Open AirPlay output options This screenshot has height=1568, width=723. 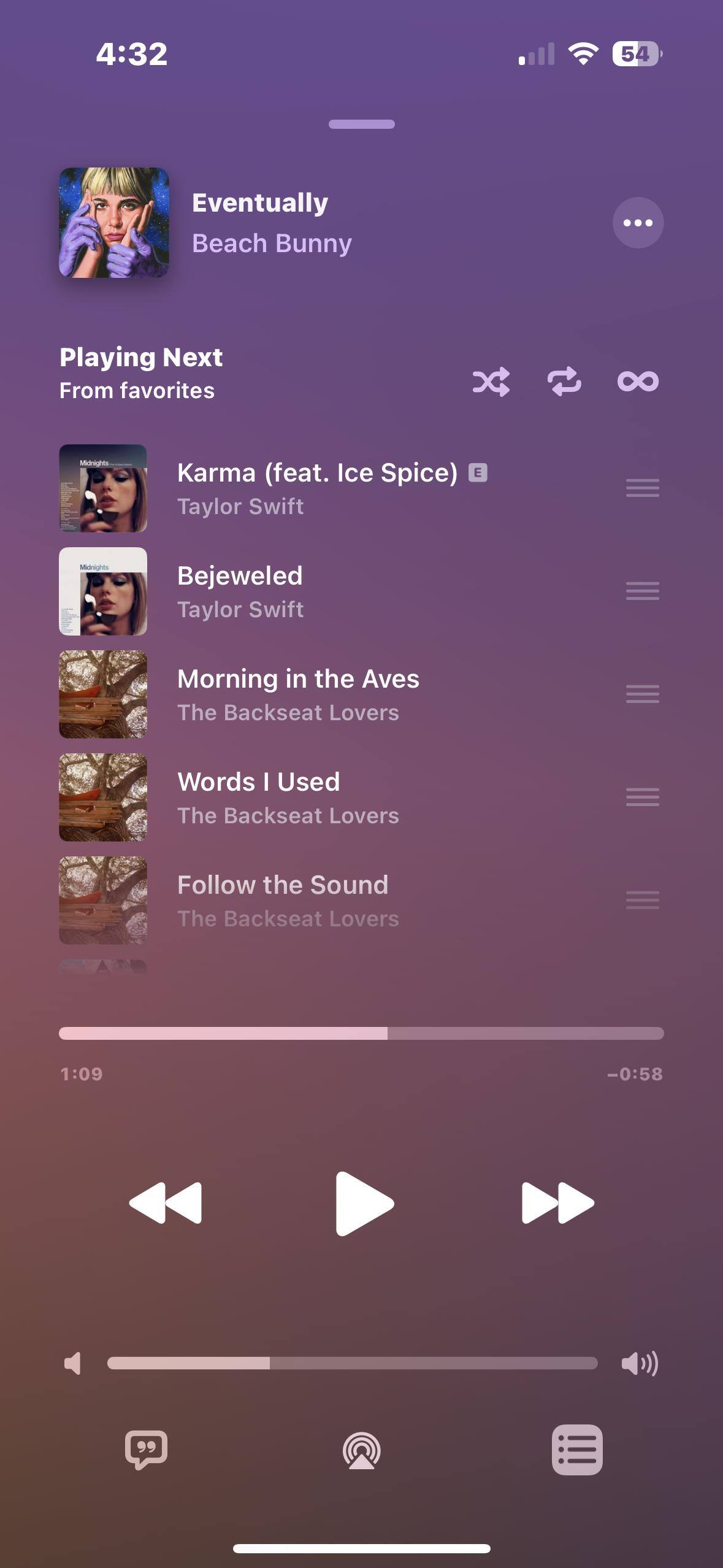pos(361,1450)
